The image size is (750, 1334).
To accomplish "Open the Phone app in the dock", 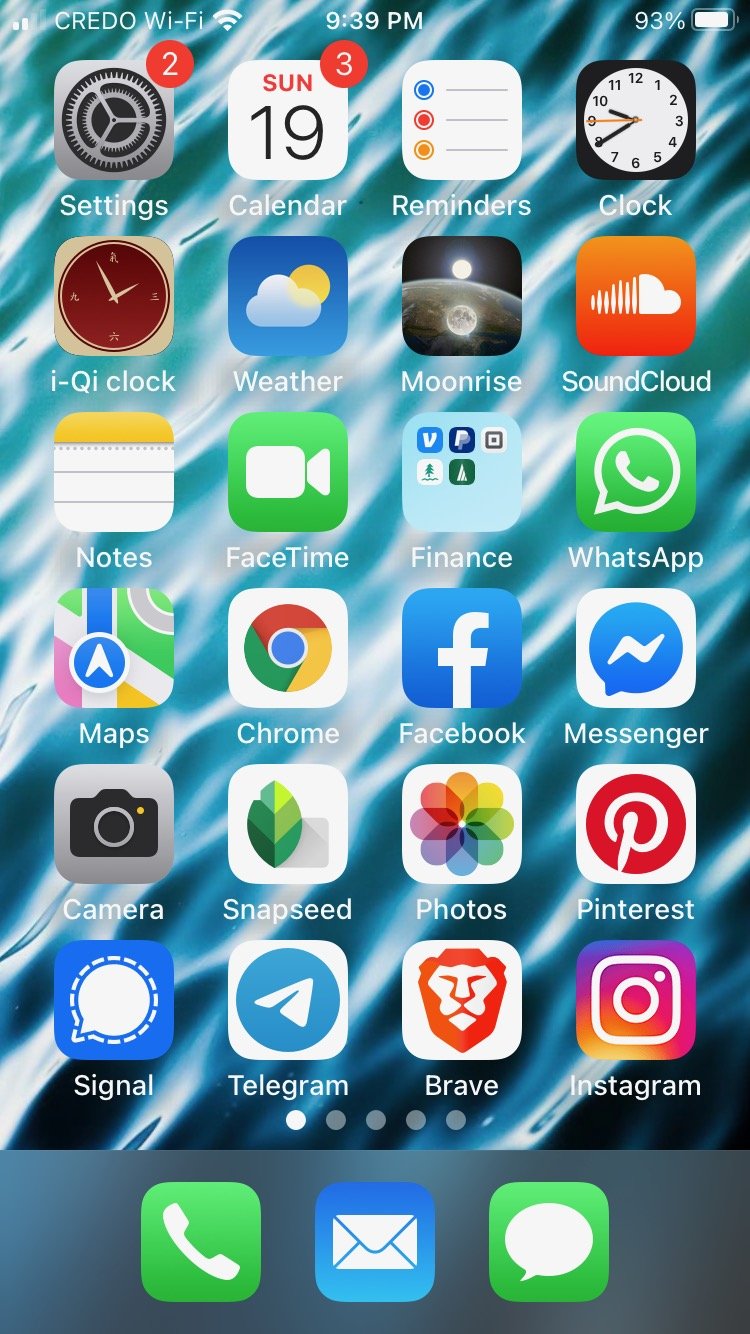I will [x=201, y=1242].
